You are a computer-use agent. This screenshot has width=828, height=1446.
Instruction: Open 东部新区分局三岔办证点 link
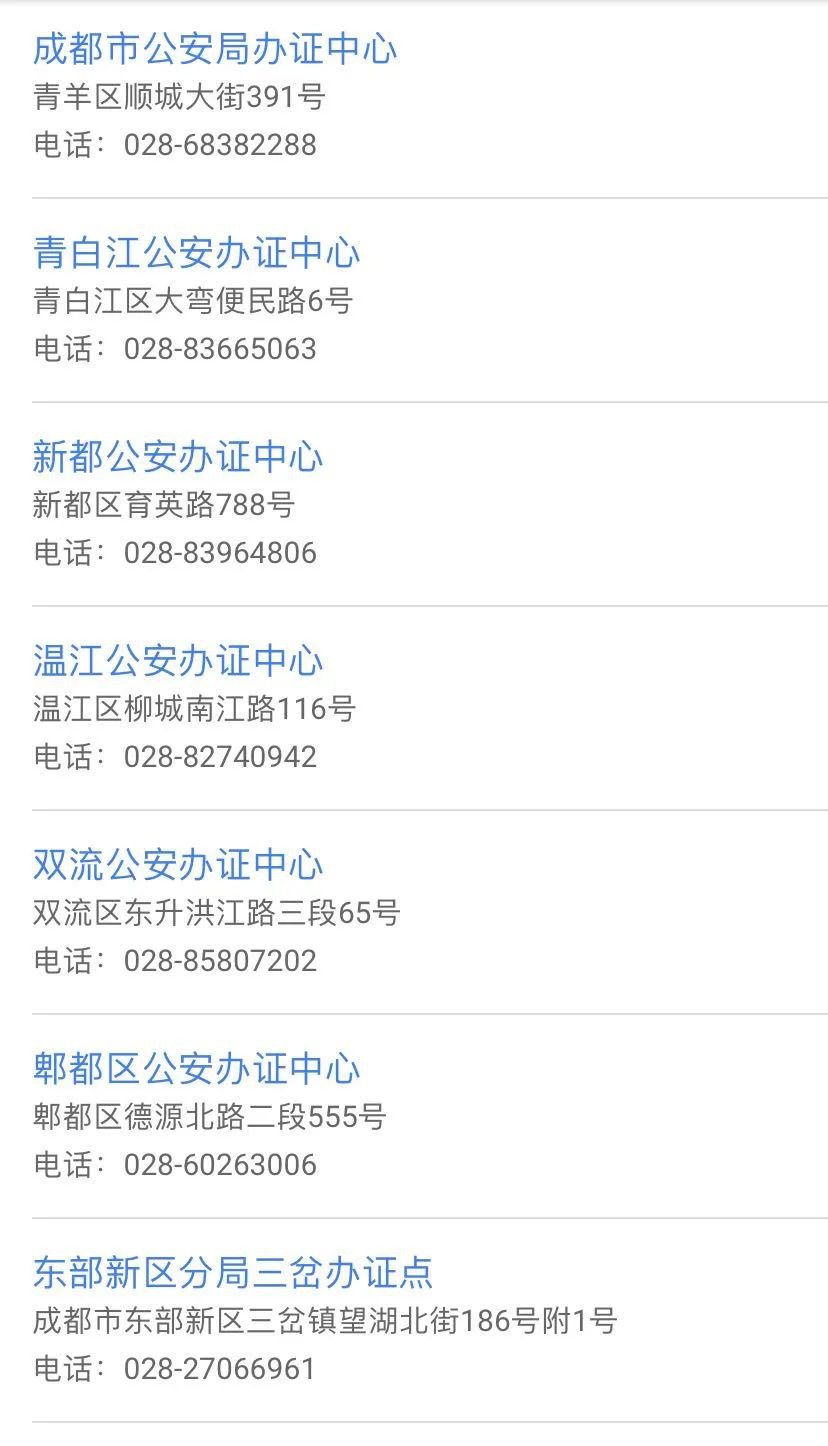tap(232, 1273)
